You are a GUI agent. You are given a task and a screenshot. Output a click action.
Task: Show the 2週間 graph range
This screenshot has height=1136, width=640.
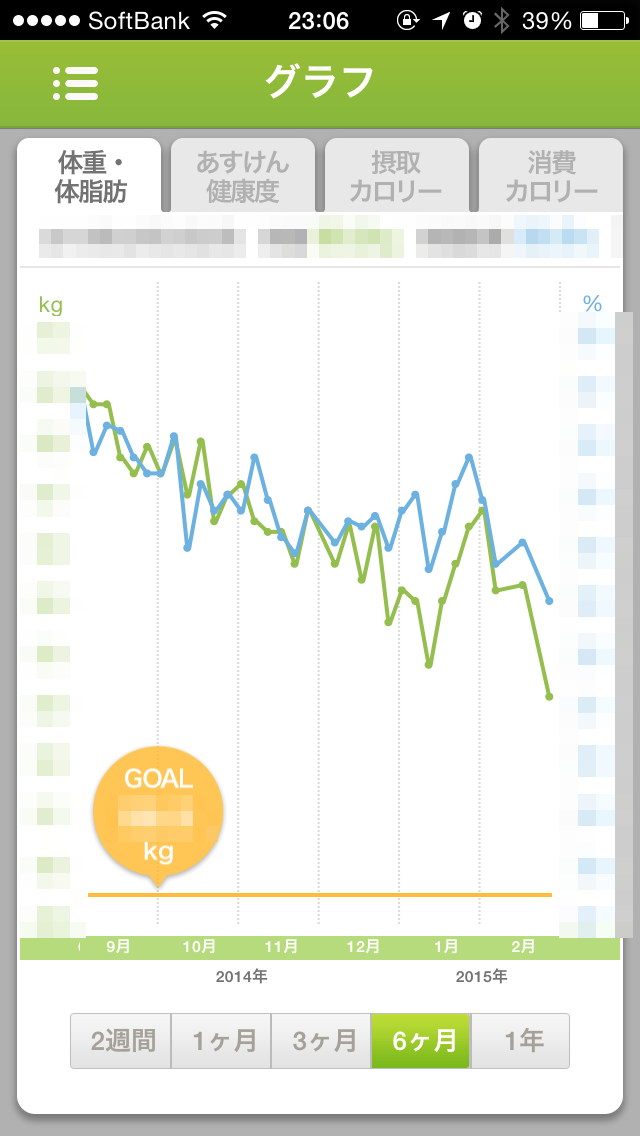tap(120, 1040)
